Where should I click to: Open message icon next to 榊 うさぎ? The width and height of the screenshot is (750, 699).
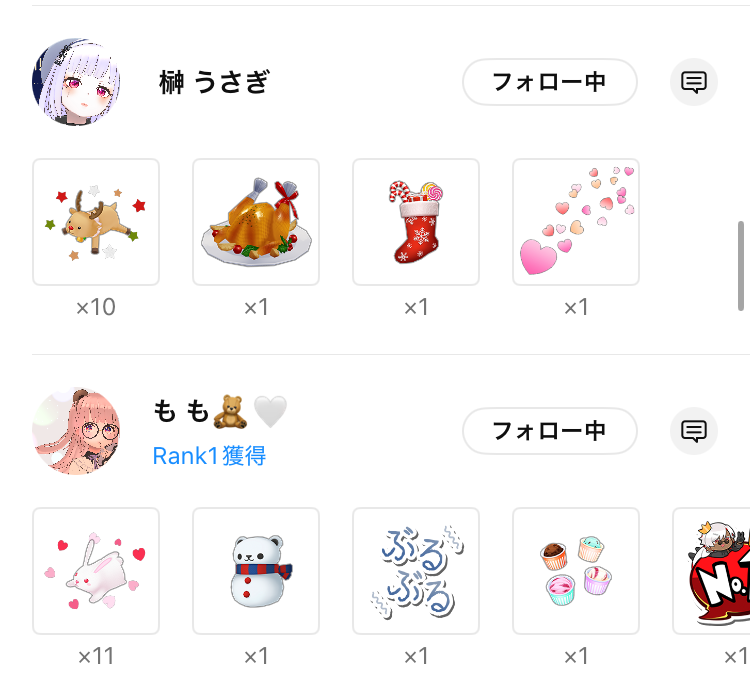(x=693, y=82)
